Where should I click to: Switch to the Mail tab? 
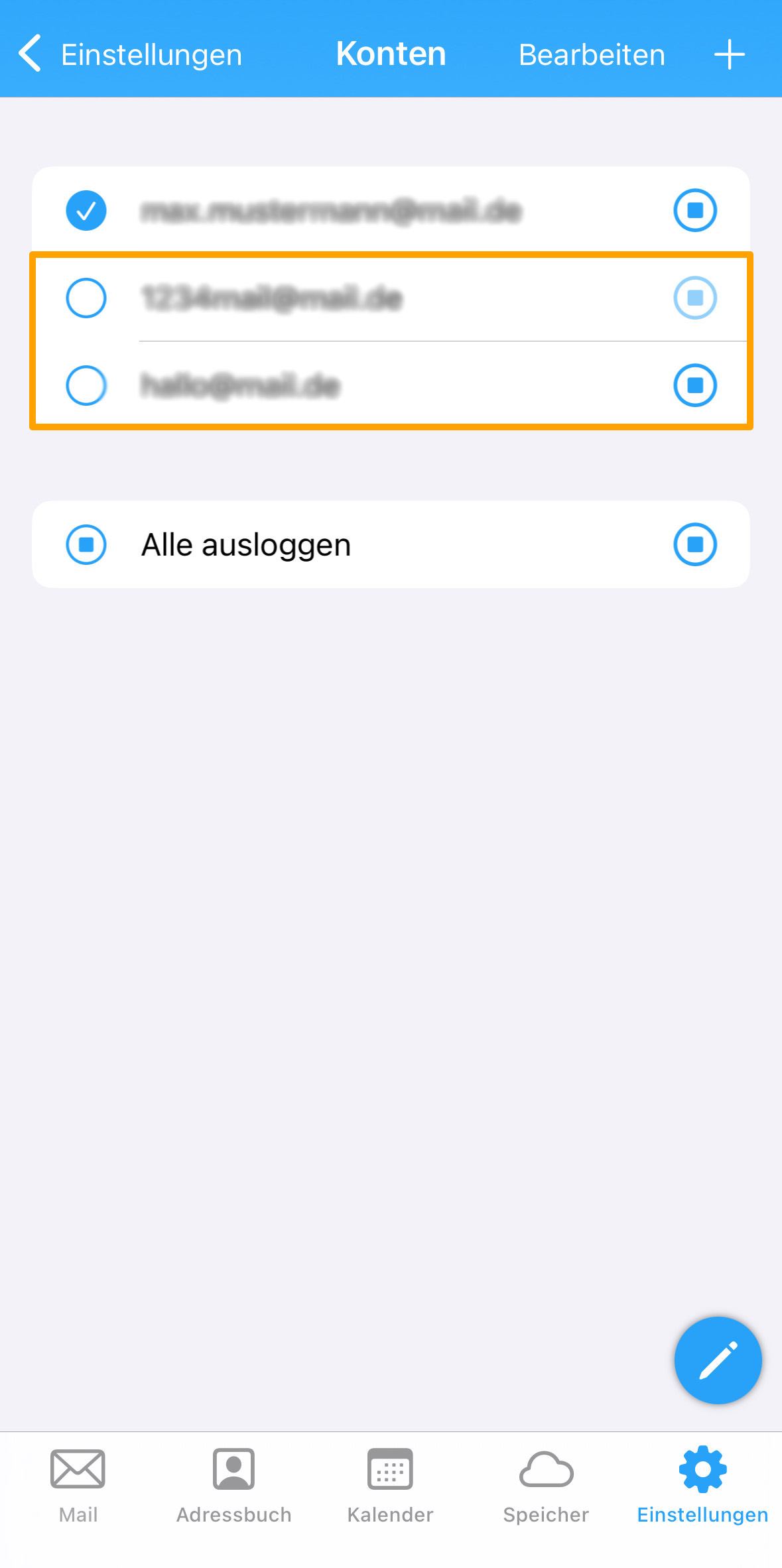(x=78, y=1486)
